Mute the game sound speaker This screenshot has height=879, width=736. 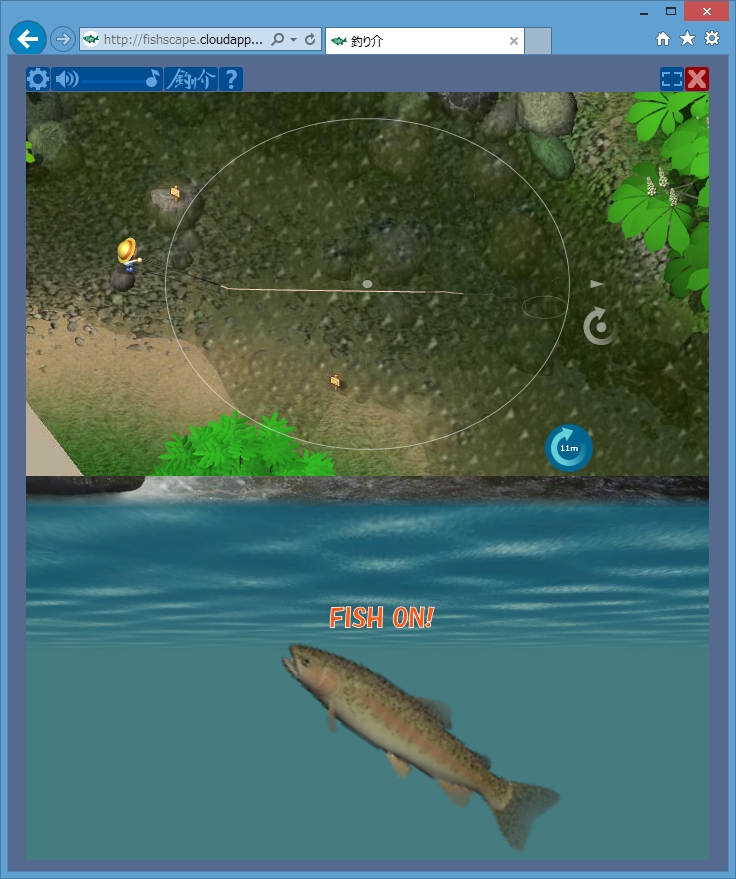[x=67, y=79]
